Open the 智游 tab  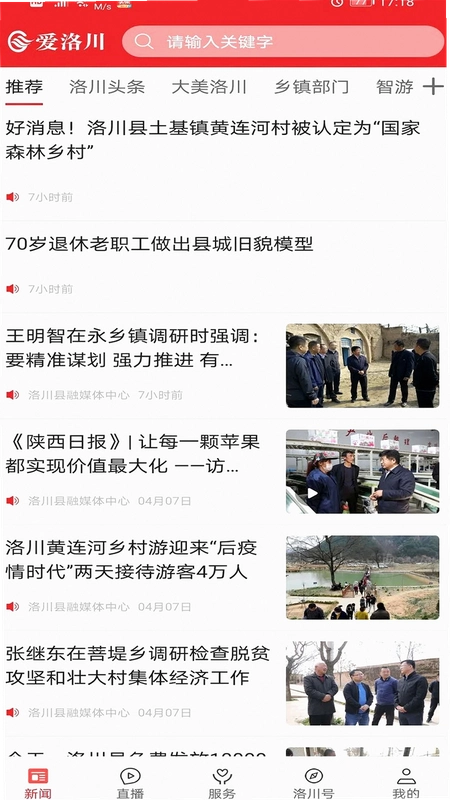pos(395,87)
